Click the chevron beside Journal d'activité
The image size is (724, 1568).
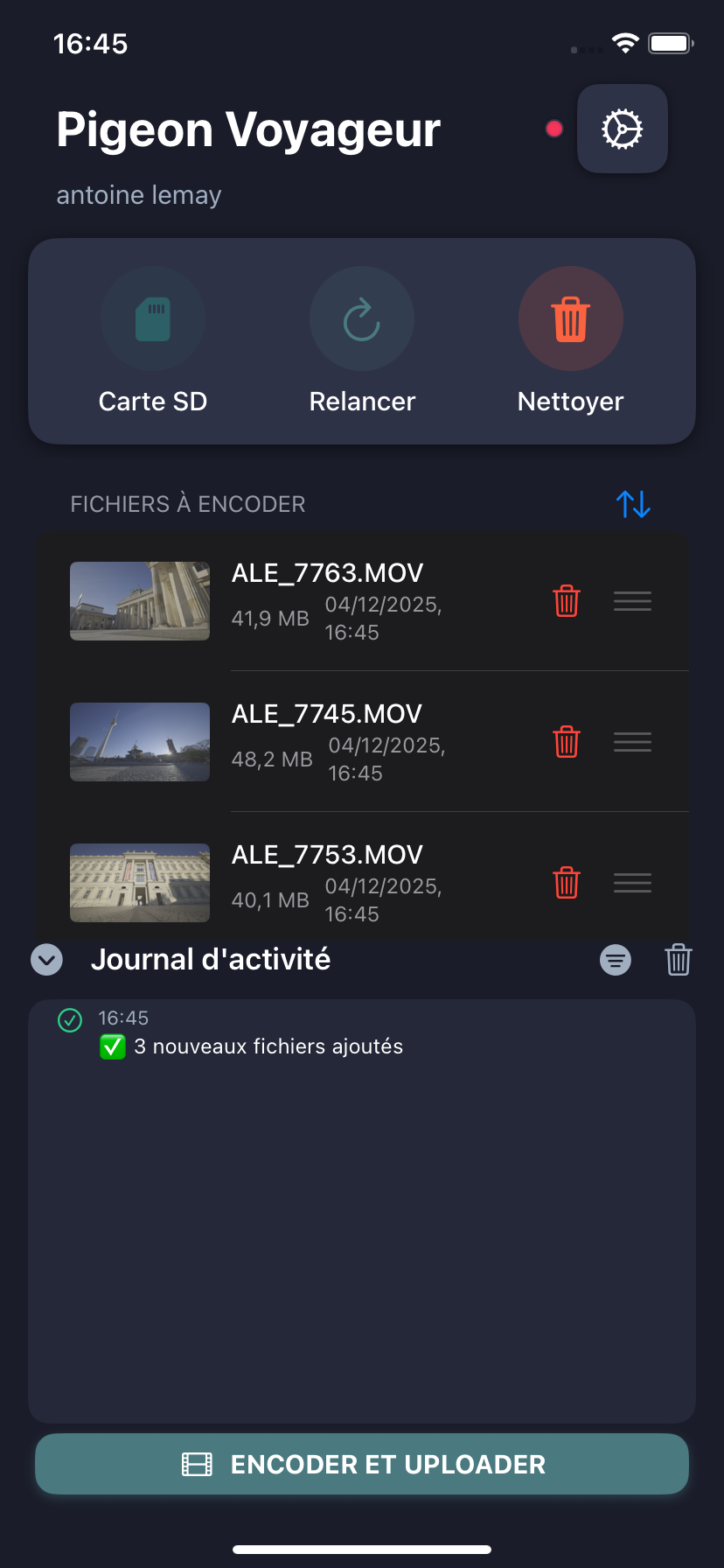(46, 959)
